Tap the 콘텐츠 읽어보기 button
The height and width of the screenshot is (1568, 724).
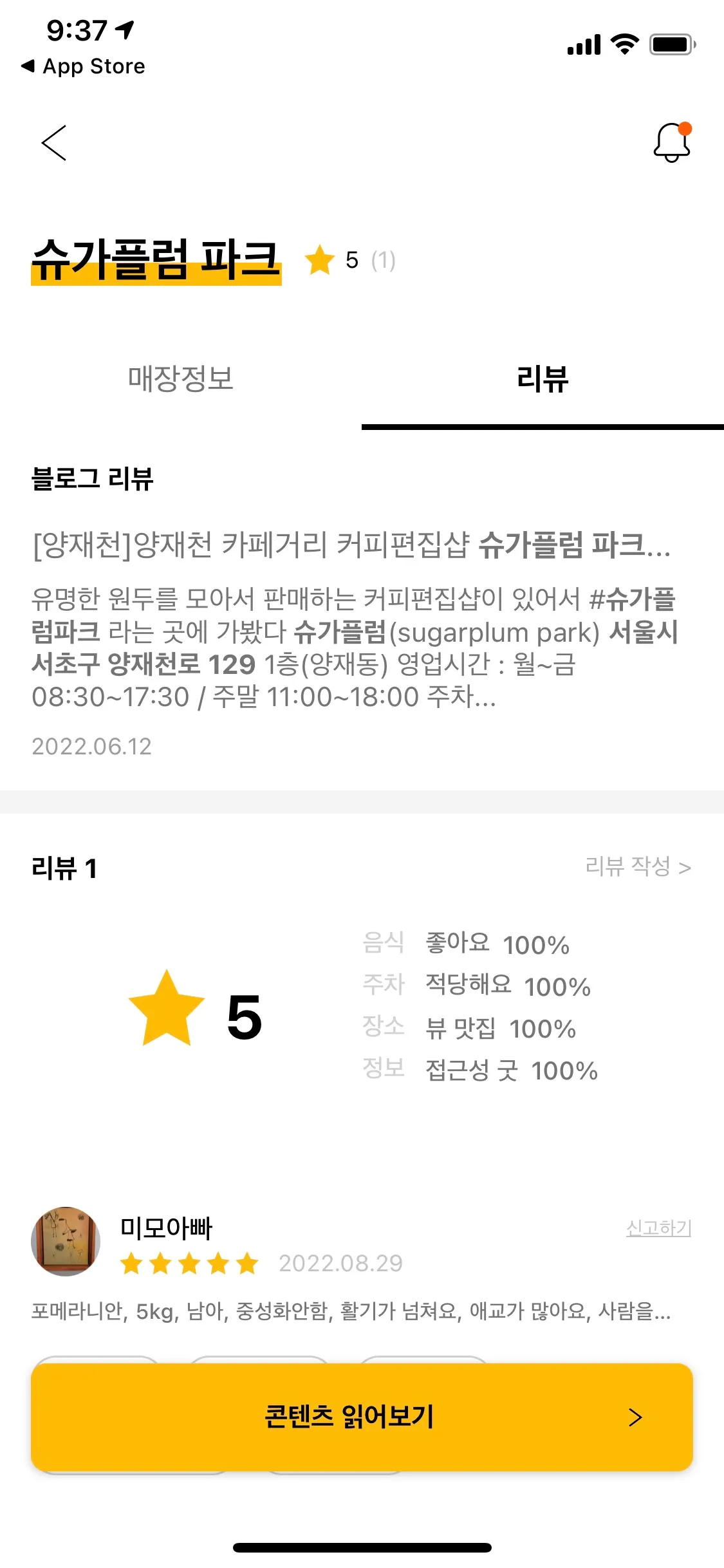[x=362, y=1417]
